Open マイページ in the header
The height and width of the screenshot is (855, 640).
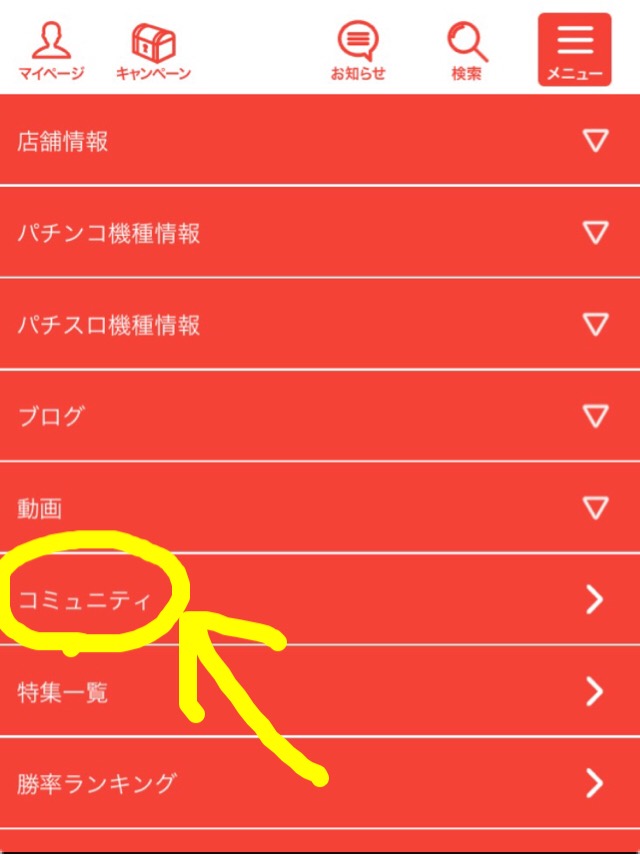pos(51,50)
